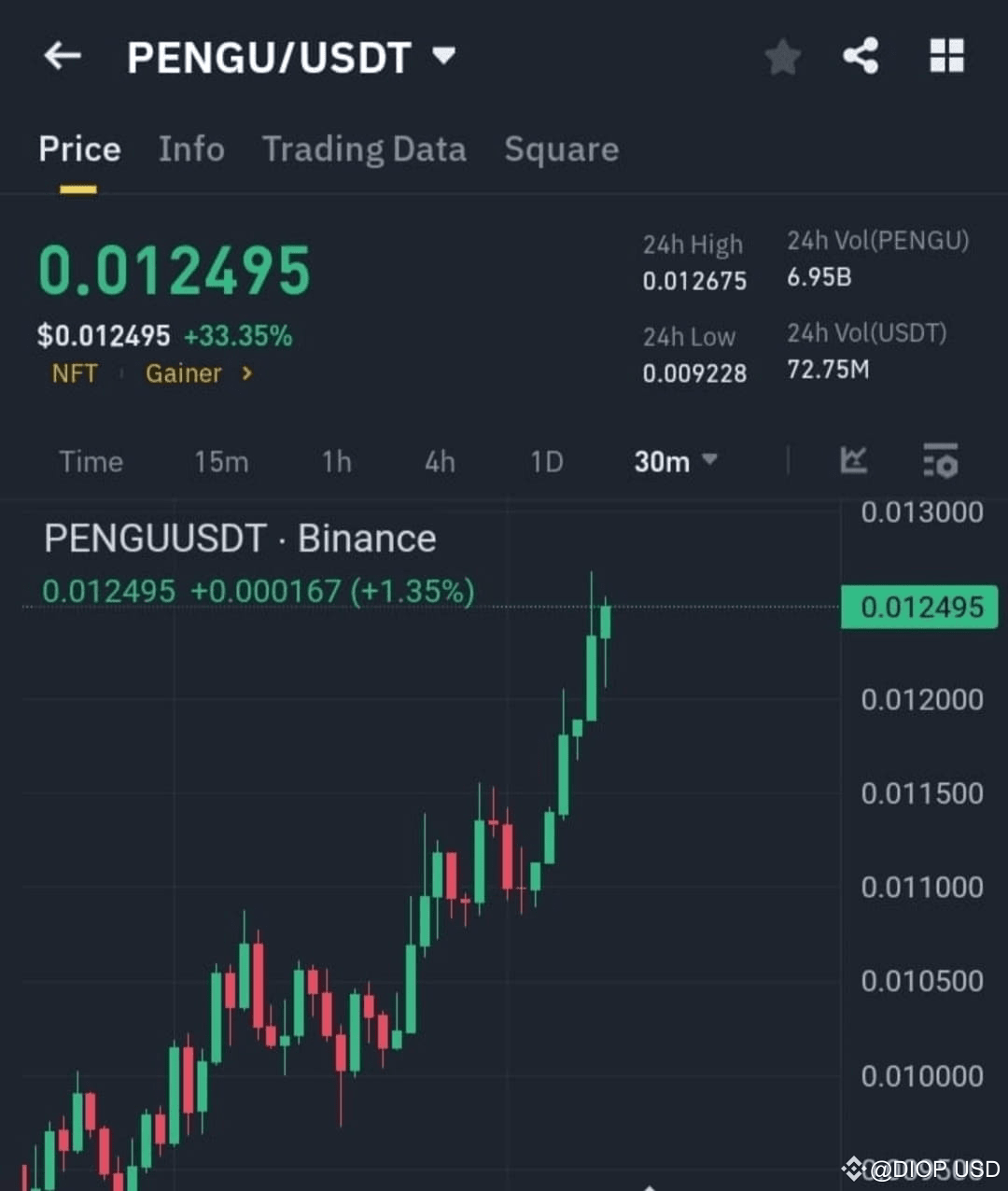Switch to the Trading Data tab
1008x1191 pixels.
[365, 149]
